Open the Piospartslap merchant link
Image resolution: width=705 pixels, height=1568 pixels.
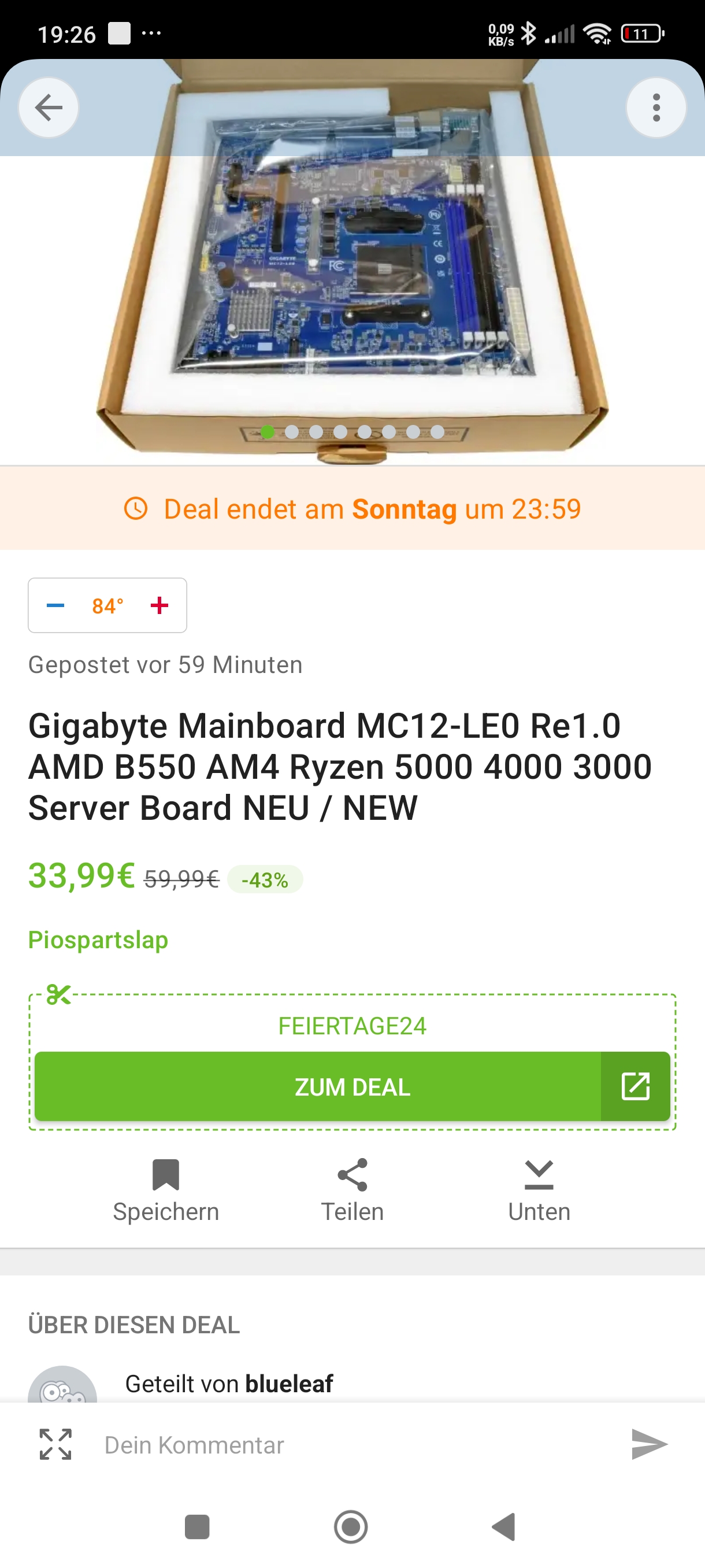98,940
